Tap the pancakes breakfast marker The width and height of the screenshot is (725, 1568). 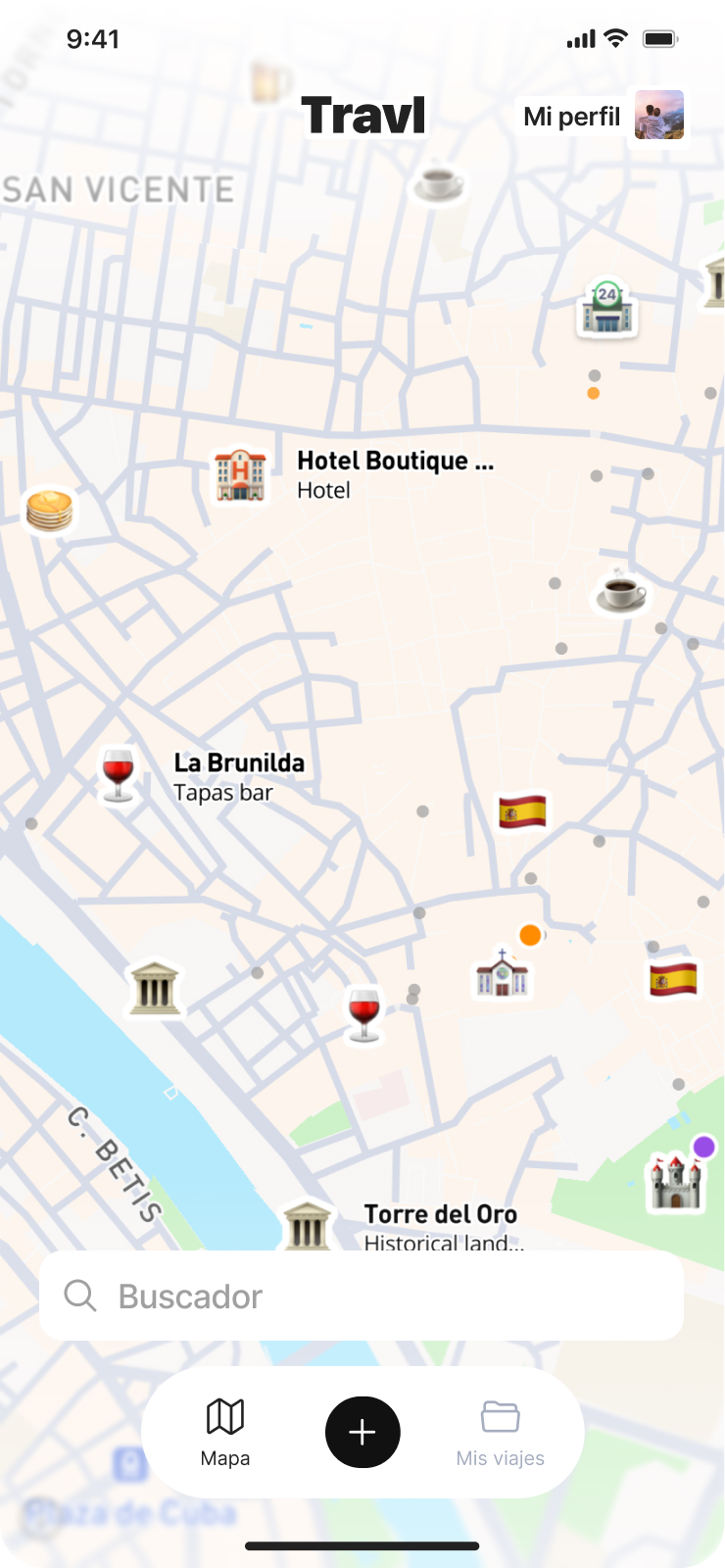tap(49, 510)
